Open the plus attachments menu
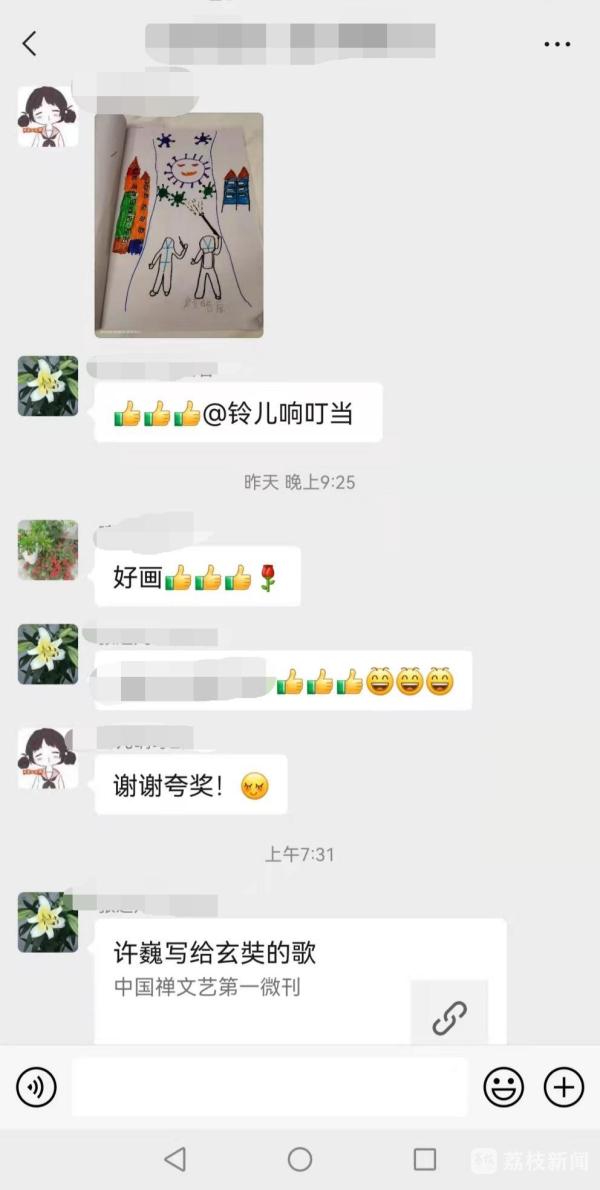600x1190 pixels. pos(564,1087)
